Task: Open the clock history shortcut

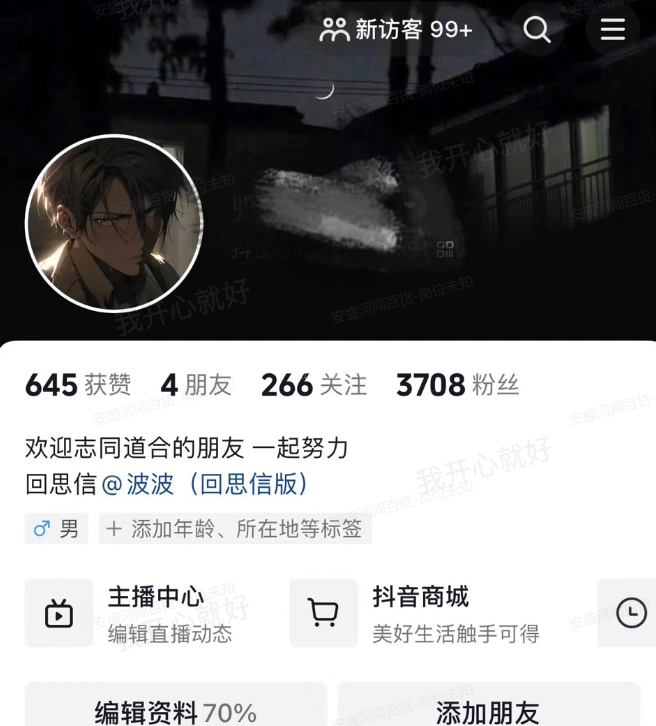Action: [x=631, y=612]
